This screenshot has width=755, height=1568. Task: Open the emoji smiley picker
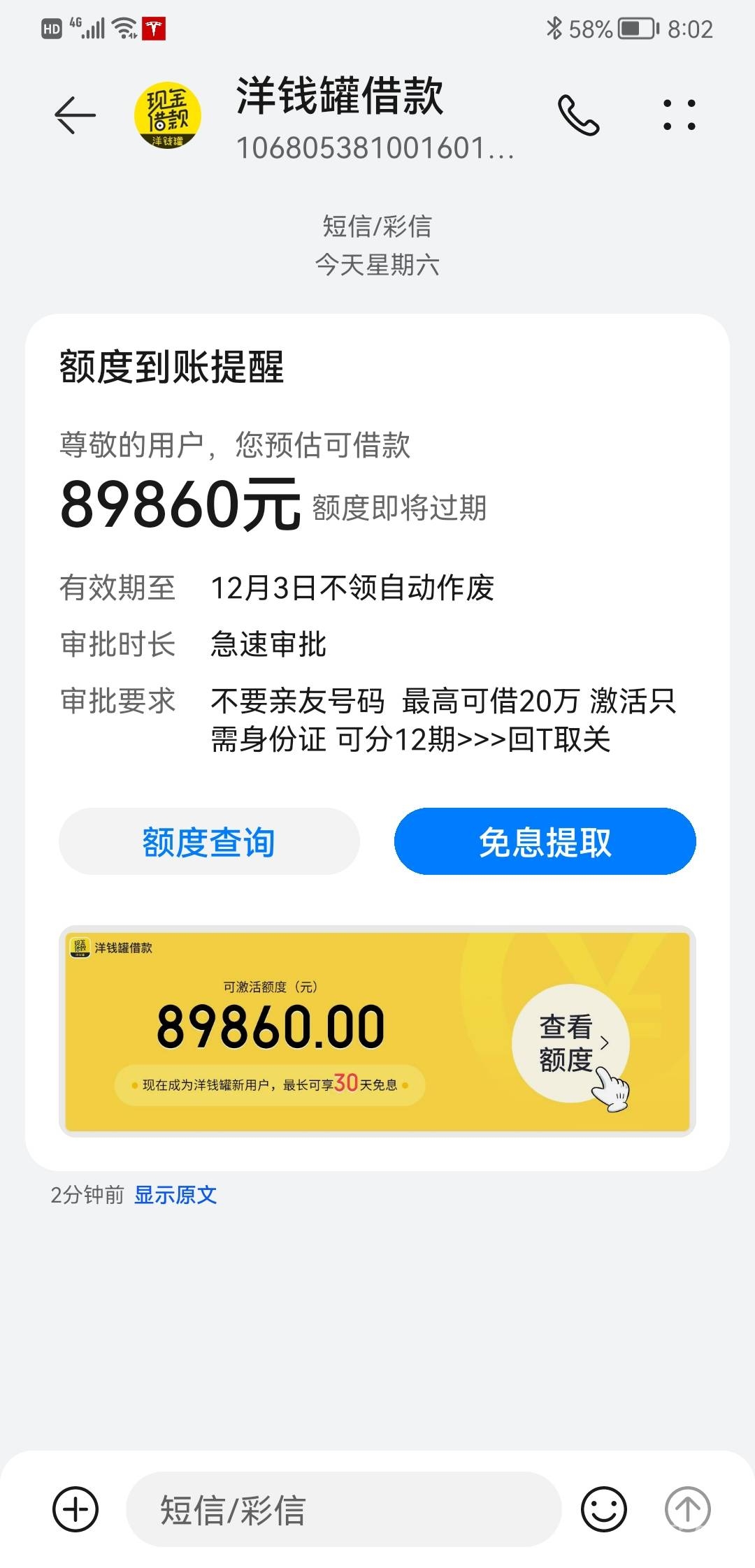[603, 1509]
